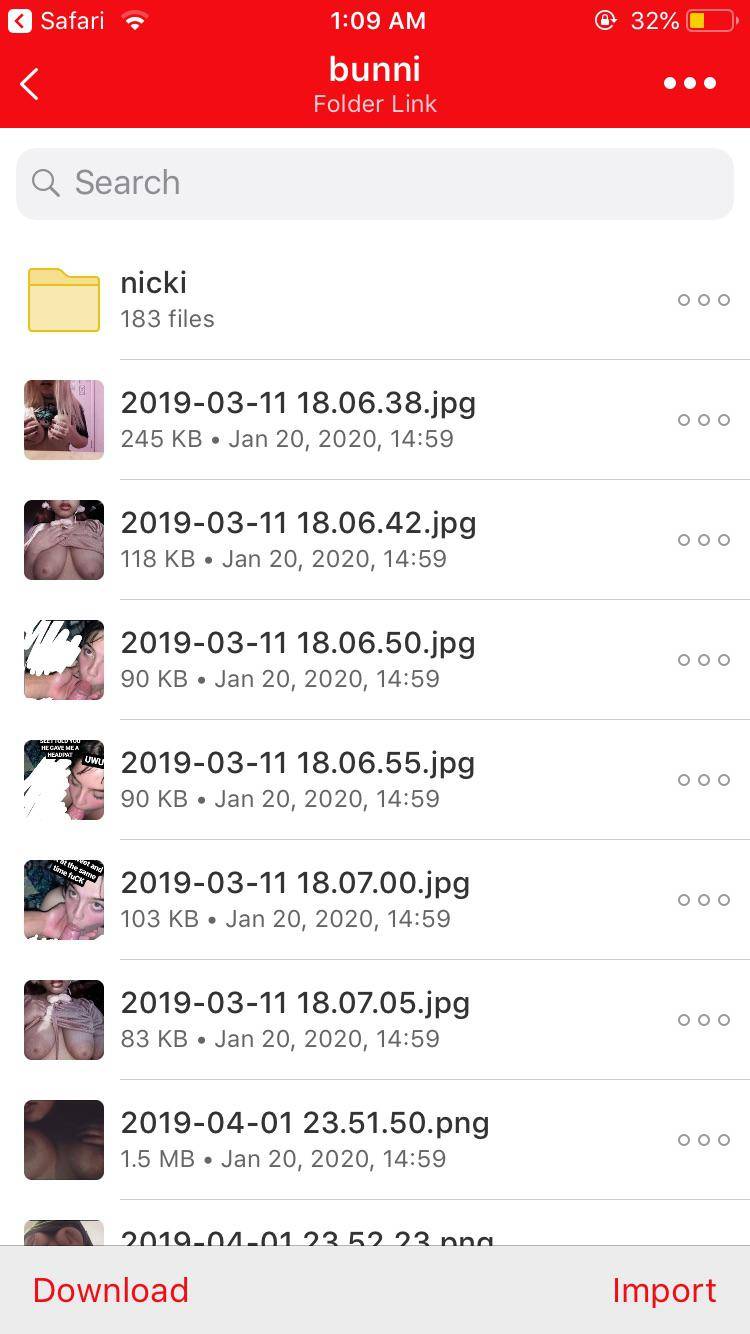The height and width of the screenshot is (1334, 750).
Task: Show options for 2019-03-11 18.06.55.jpg
Action: coord(703,780)
